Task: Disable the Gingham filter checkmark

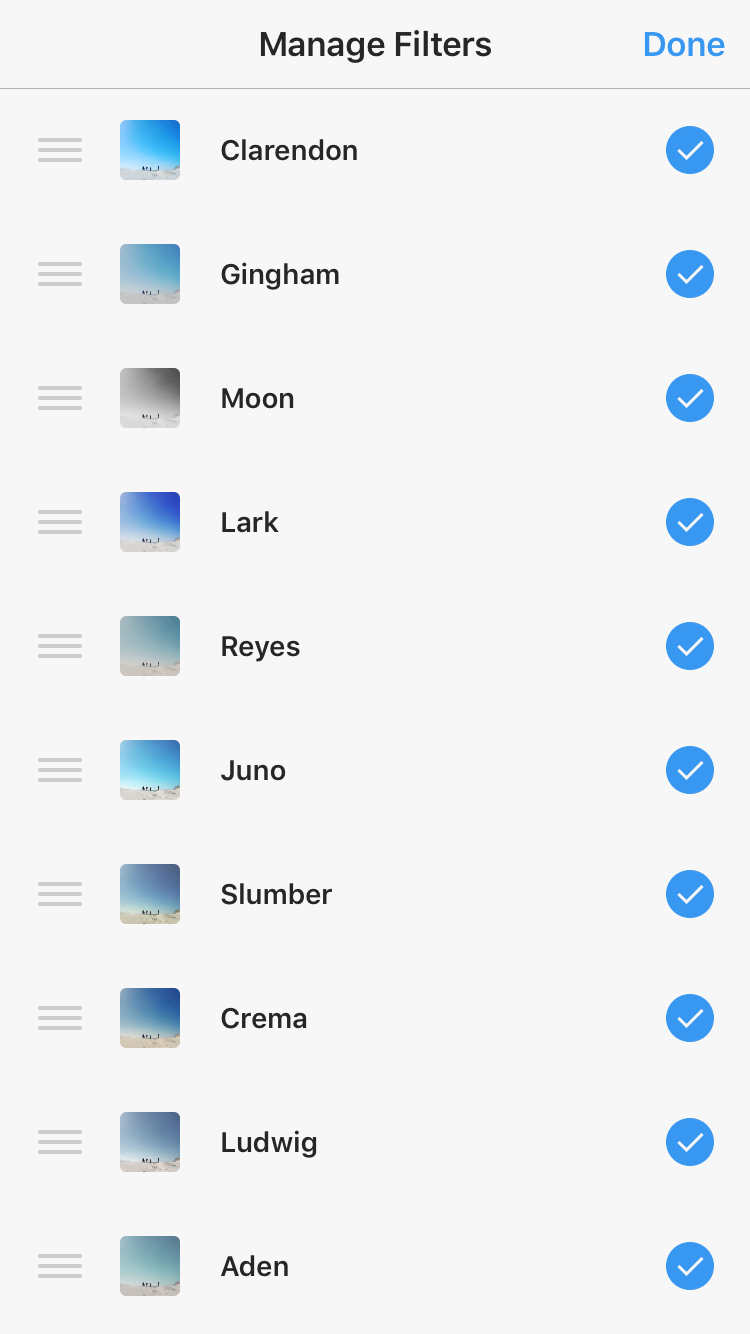Action: point(690,274)
